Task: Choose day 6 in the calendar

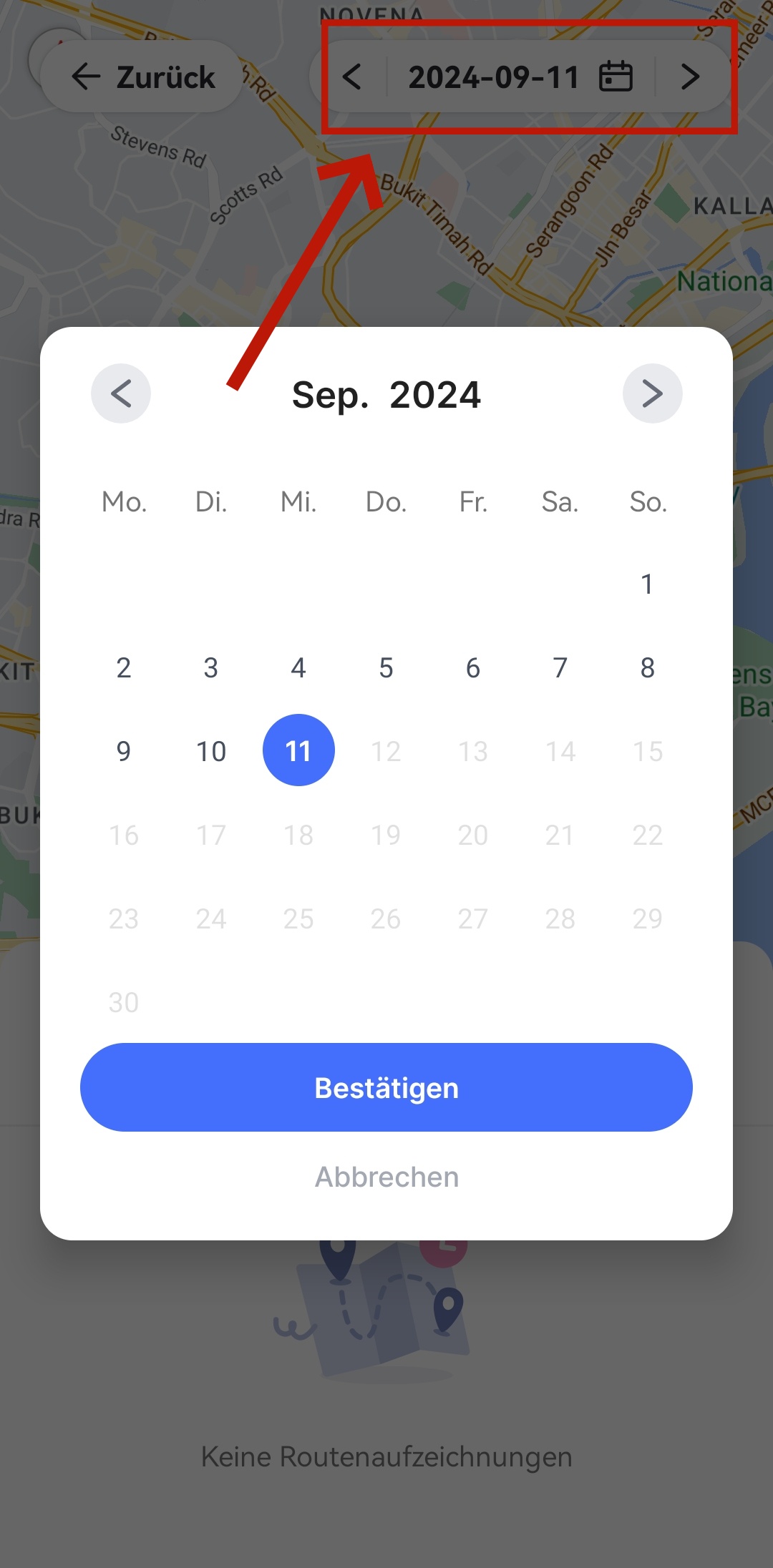Action: pyautogui.click(x=473, y=668)
